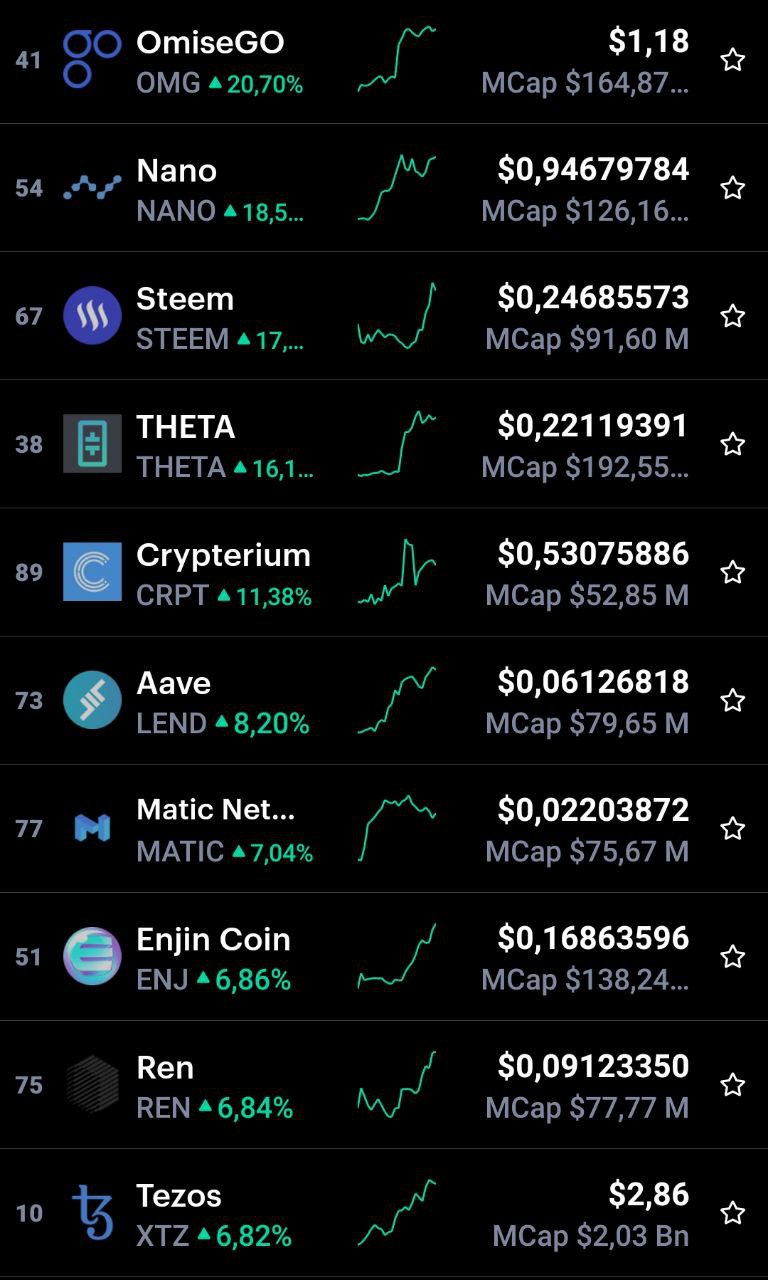Star the Ren coin
This screenshot has width=768, height=1280.
click(732, 1084)
